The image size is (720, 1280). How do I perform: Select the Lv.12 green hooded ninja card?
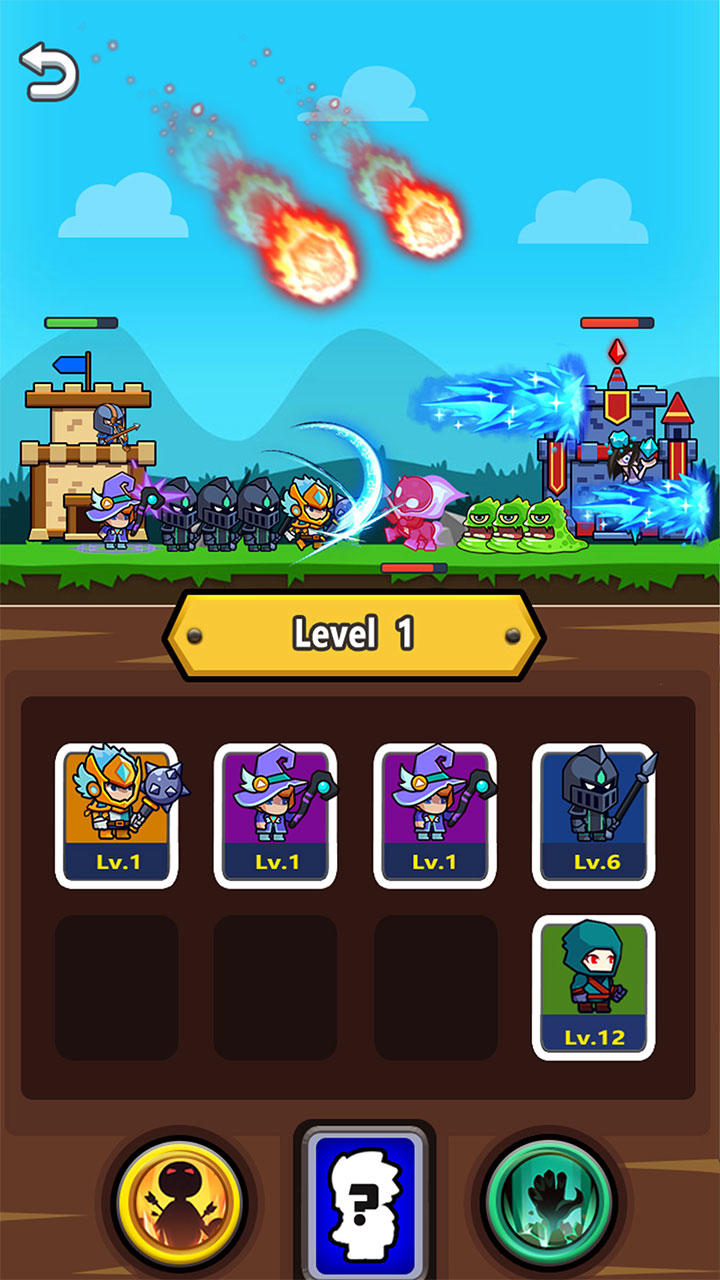coord(594,987)
